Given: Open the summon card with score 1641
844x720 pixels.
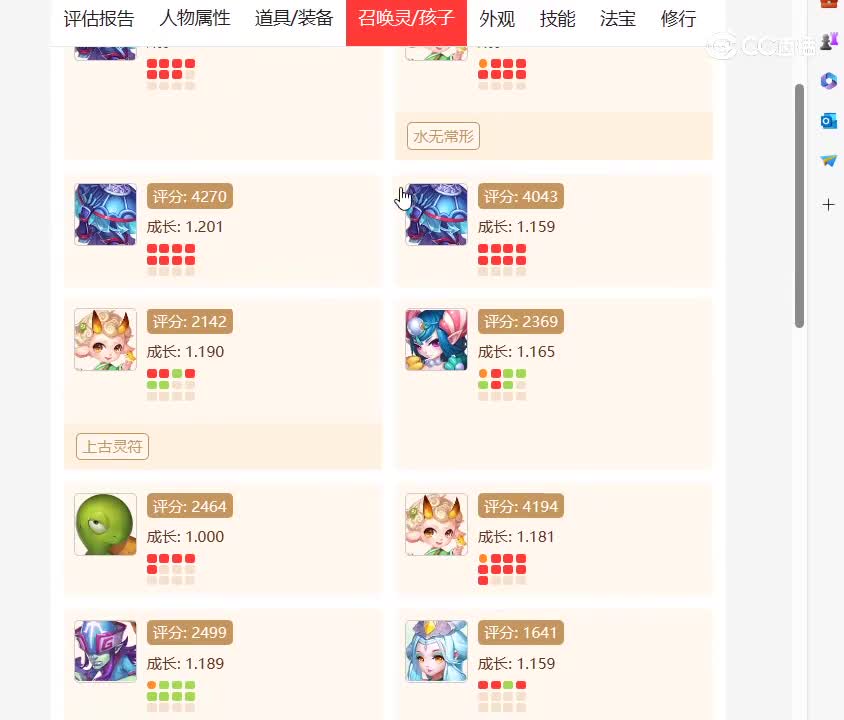Looking at the screenshot, I should [554, 662].
